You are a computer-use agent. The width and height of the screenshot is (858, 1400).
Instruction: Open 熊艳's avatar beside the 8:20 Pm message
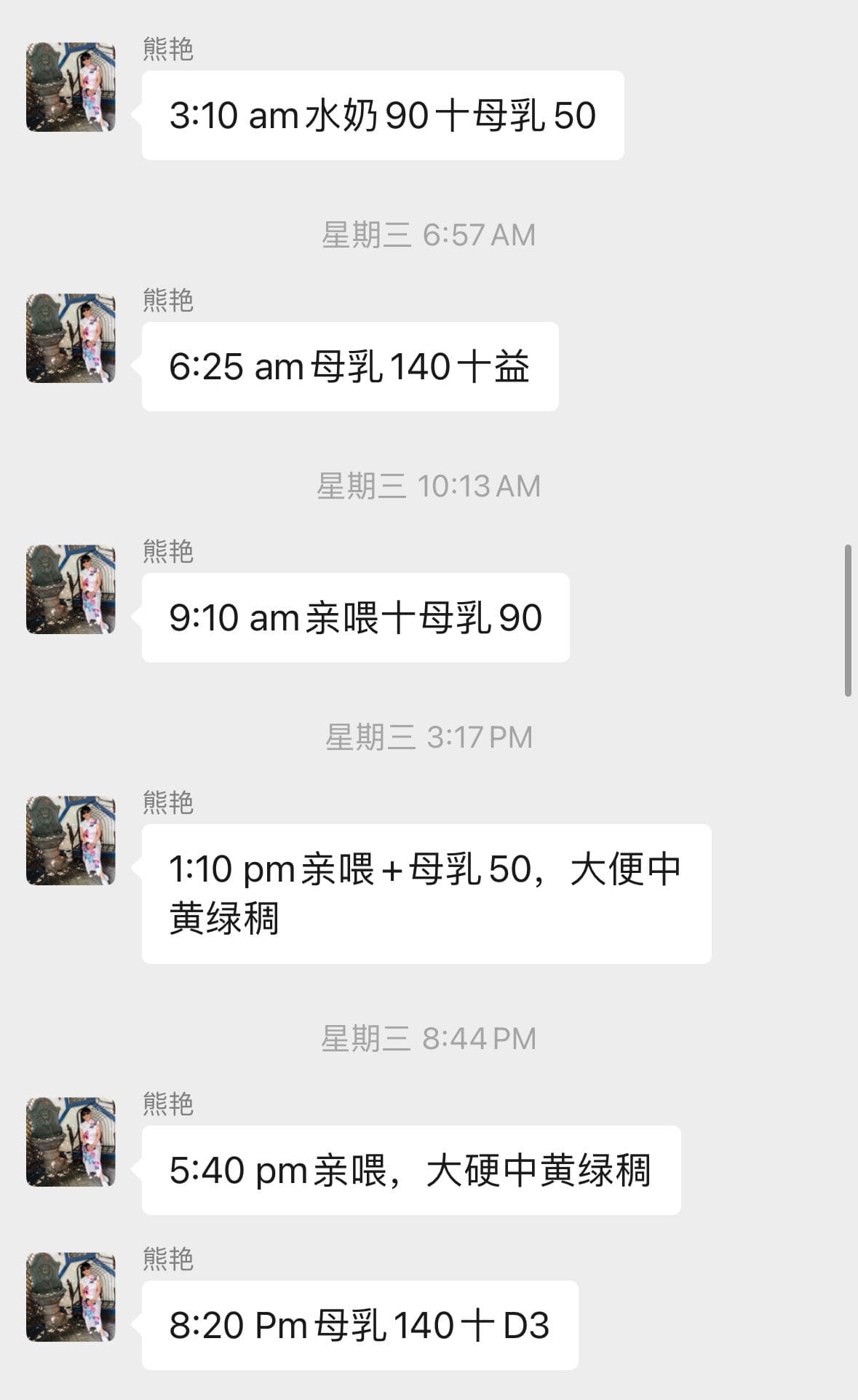[x=71, y=1297]
